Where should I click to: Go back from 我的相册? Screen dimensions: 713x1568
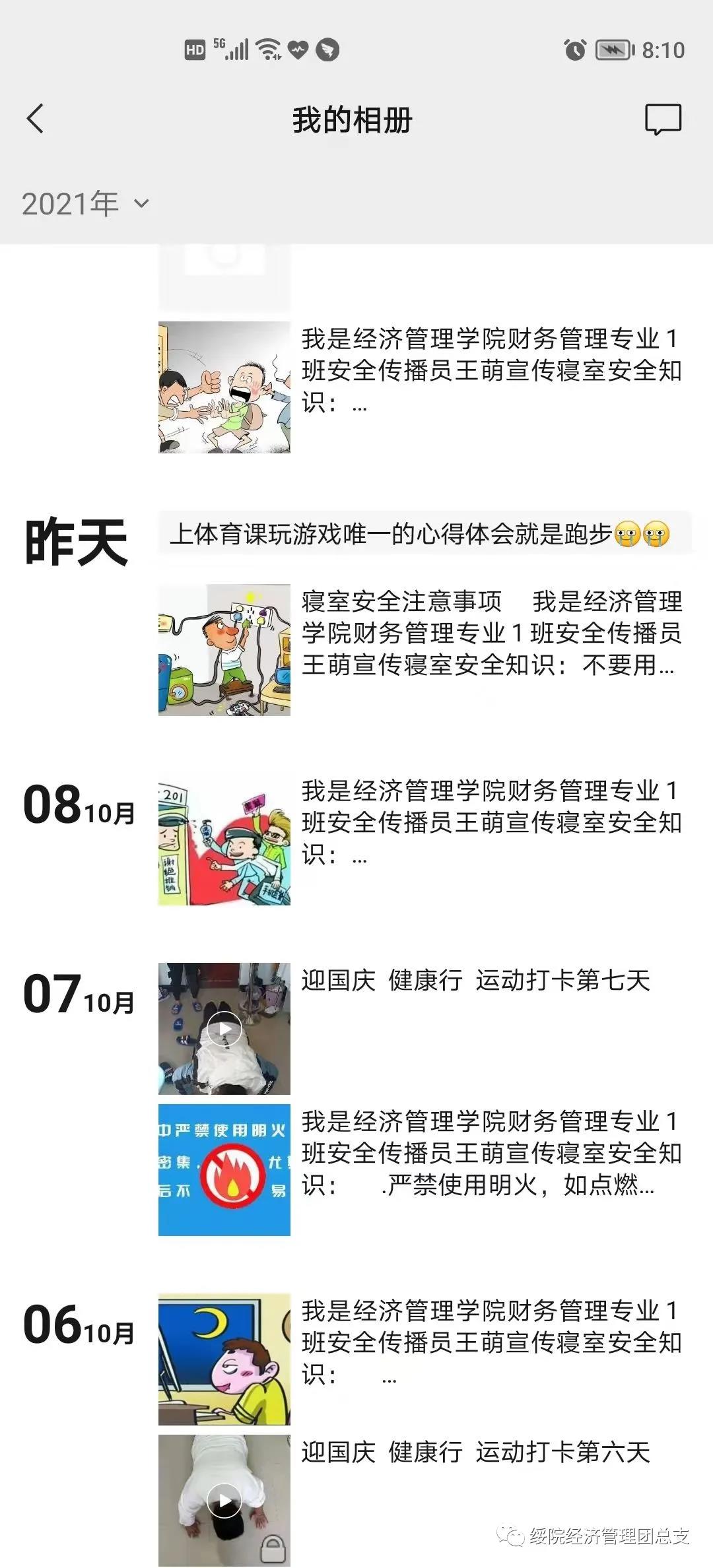36,119
